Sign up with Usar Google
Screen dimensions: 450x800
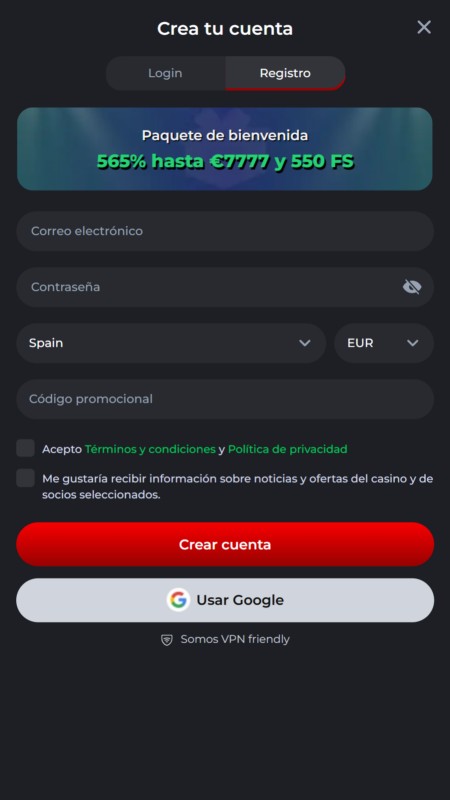tap(225, 600)
